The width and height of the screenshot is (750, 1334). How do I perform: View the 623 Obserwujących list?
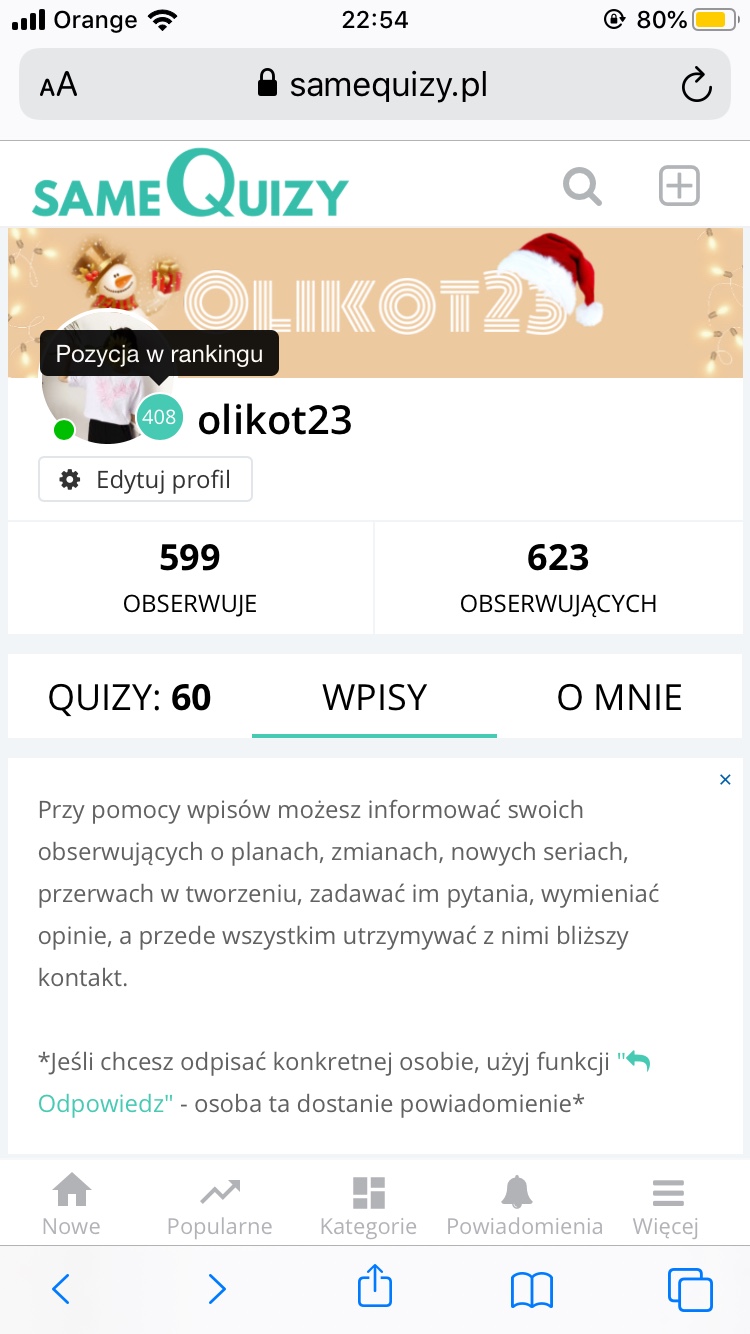558,578
